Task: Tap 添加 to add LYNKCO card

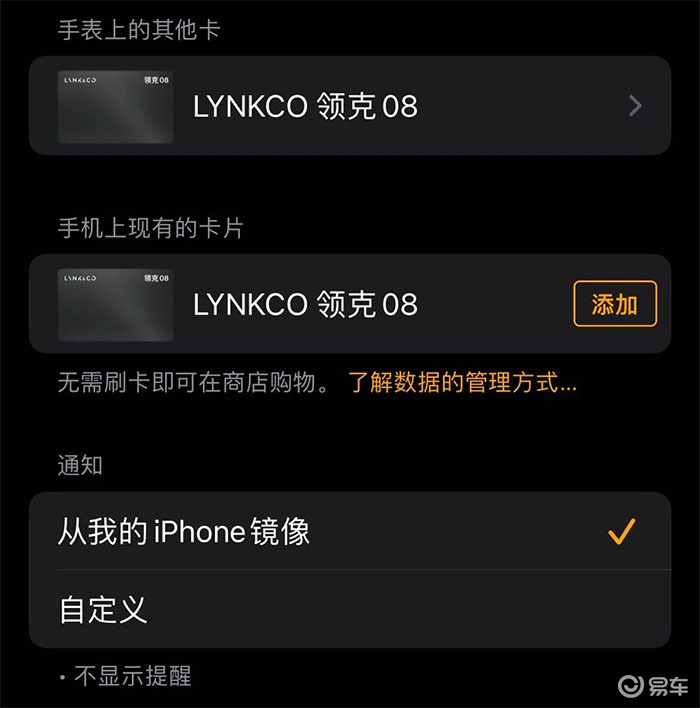Action: coord(614,304)
